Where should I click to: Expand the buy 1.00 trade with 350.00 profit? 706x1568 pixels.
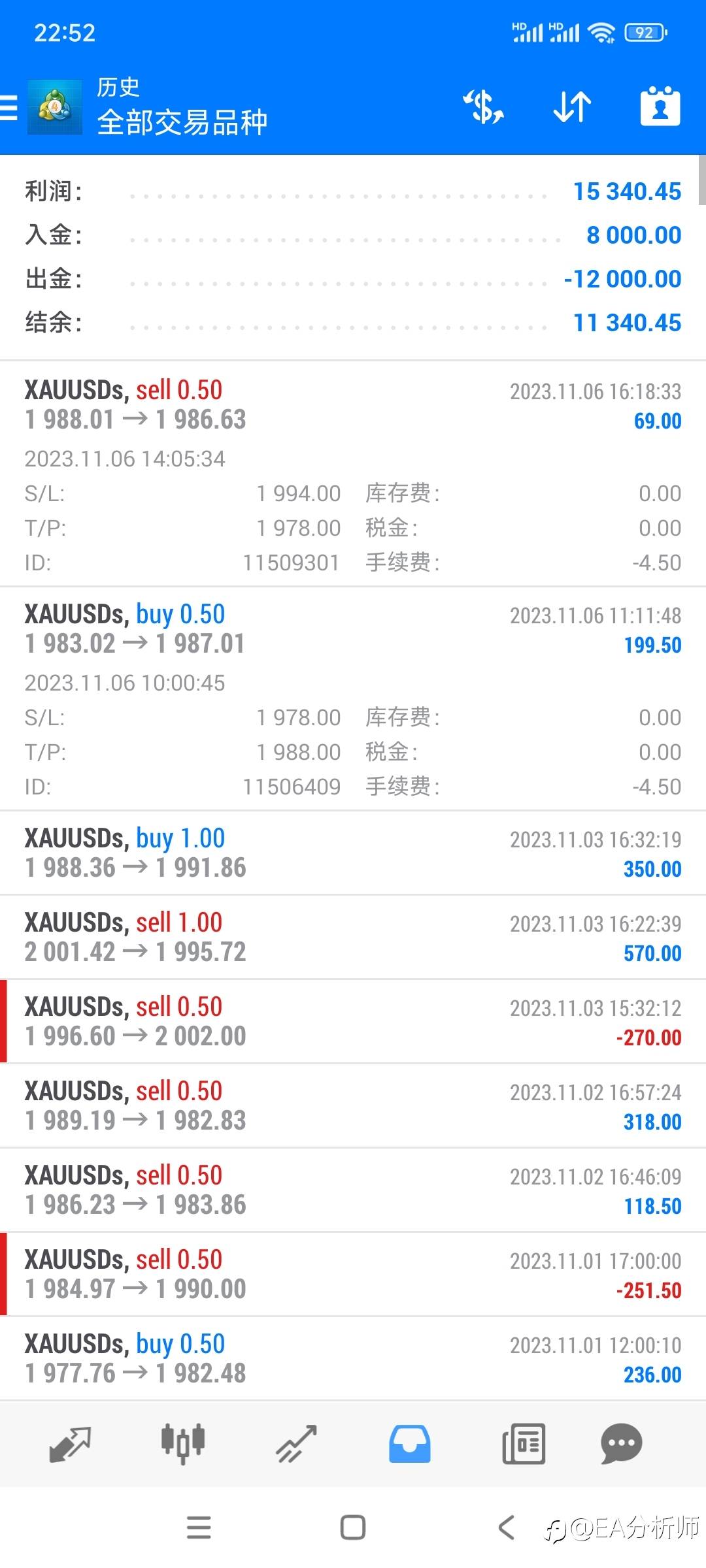pyautogui.click(x=353, y=853)
